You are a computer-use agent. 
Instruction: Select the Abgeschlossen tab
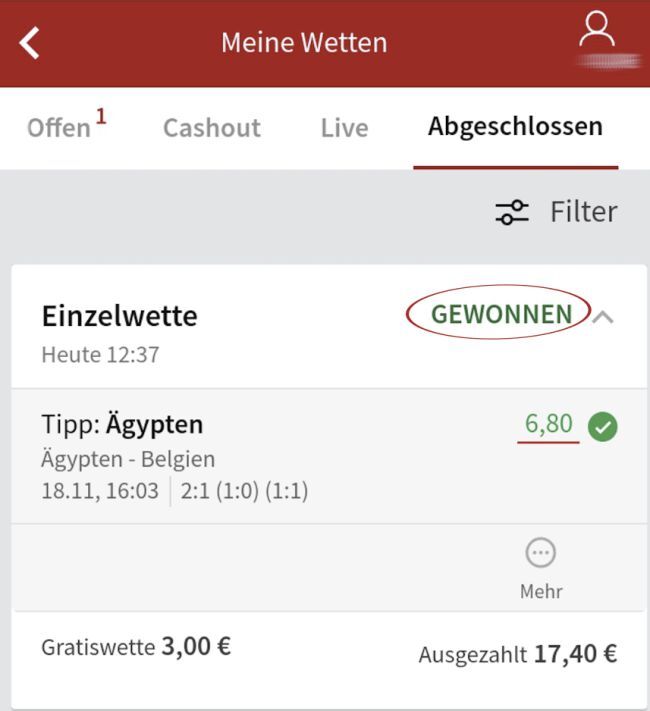pyautogui.click(x=515, y=127)
